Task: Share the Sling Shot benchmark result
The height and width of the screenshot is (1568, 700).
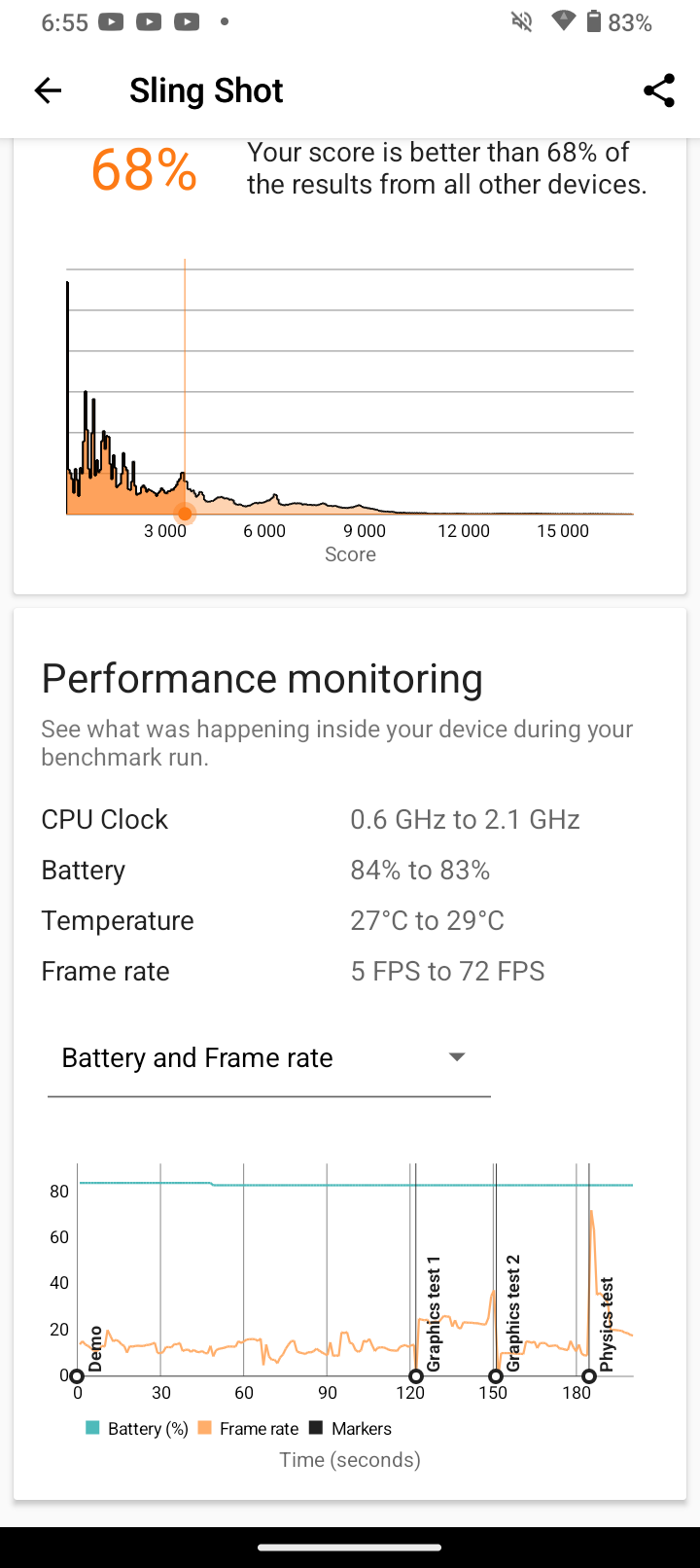Action: pos(658,90)
